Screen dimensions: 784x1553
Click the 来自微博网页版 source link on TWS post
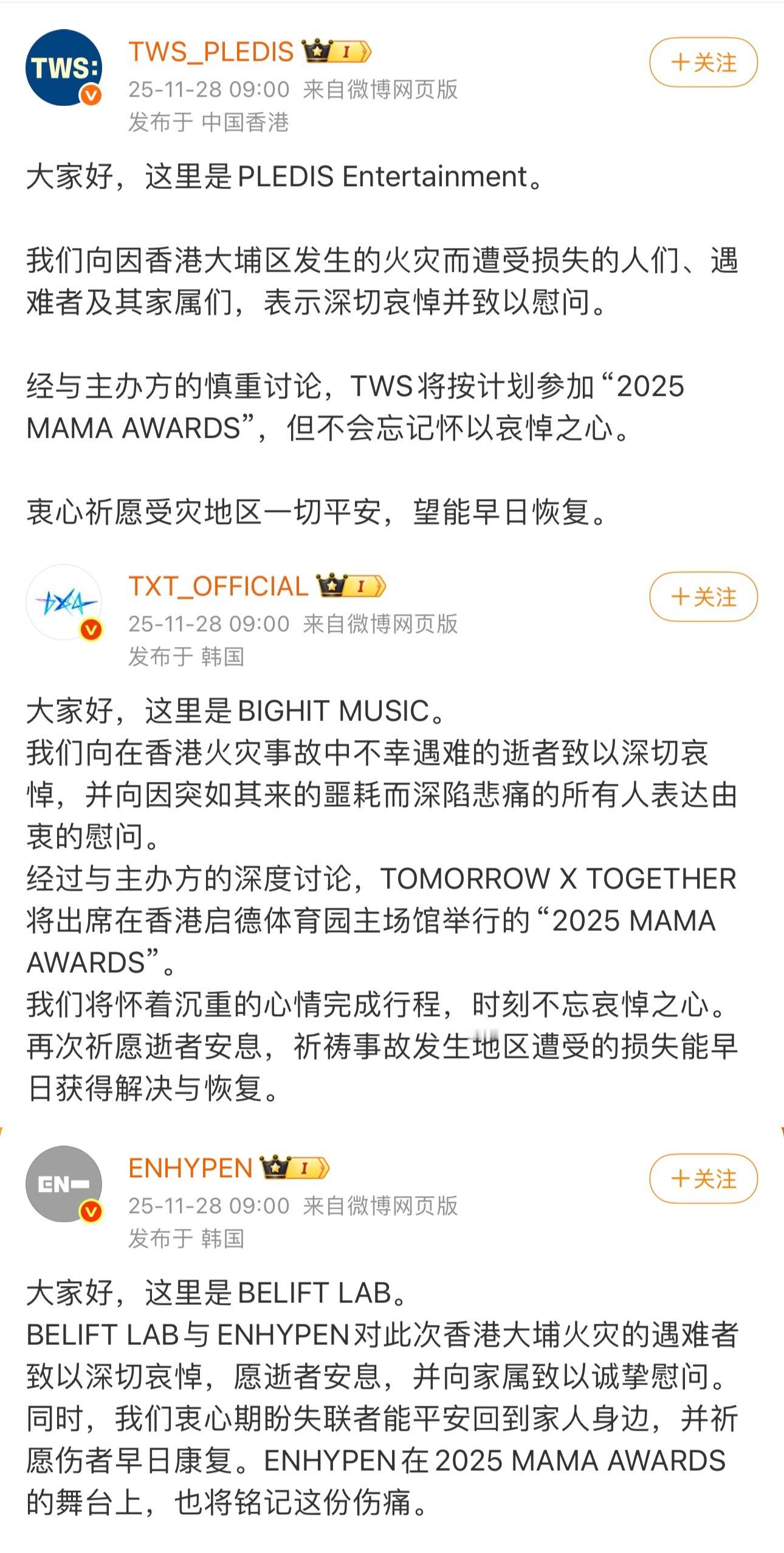(381, 88)
